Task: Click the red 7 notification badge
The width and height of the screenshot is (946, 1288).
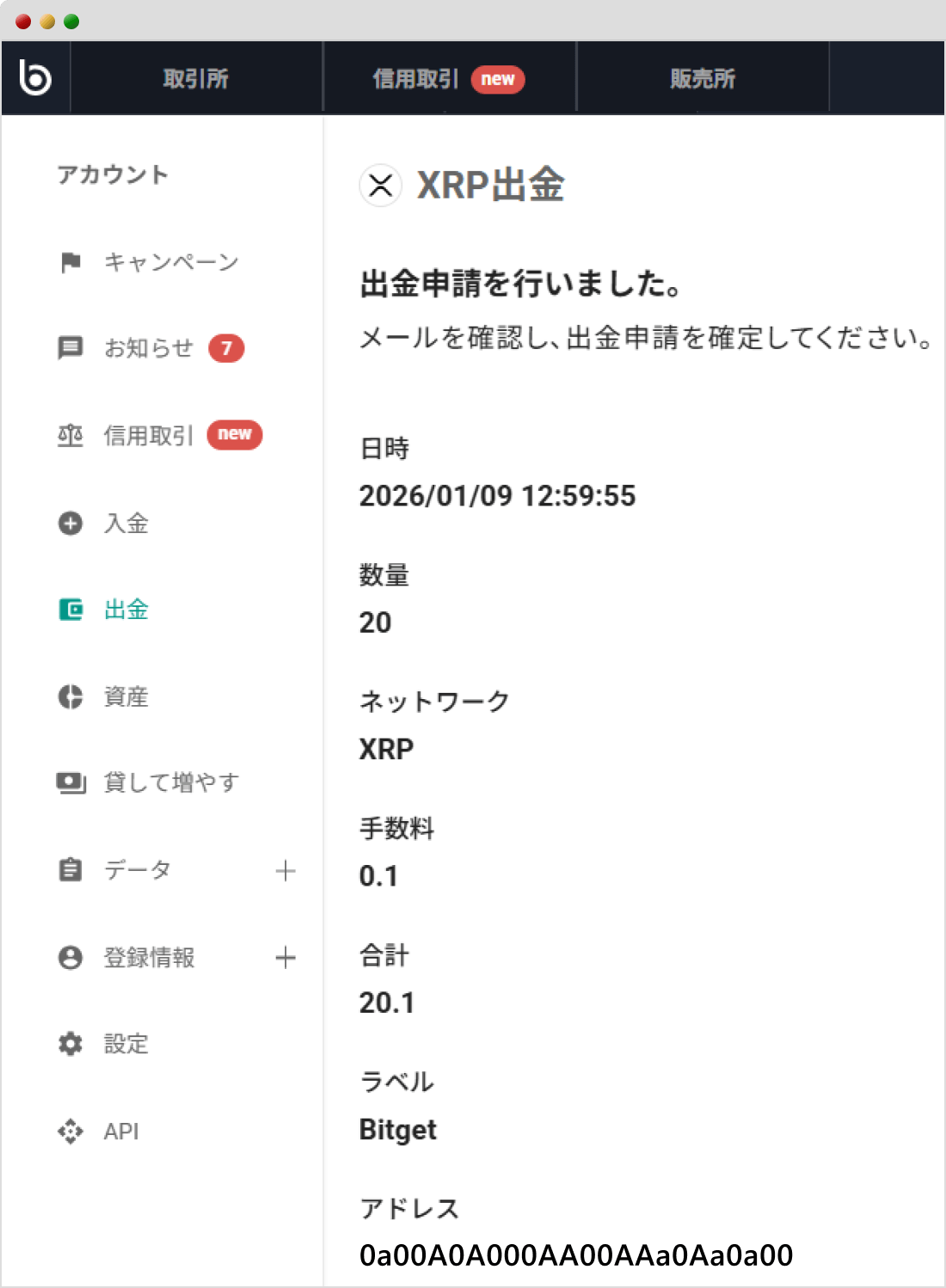Action: (227, 348)
